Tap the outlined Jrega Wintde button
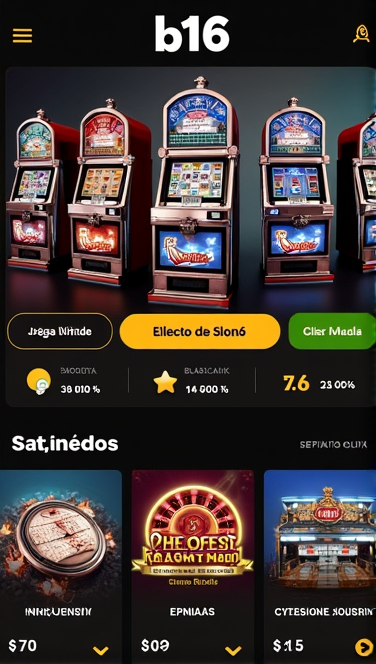This screenshot has width=376, height=664. (60, 332)
